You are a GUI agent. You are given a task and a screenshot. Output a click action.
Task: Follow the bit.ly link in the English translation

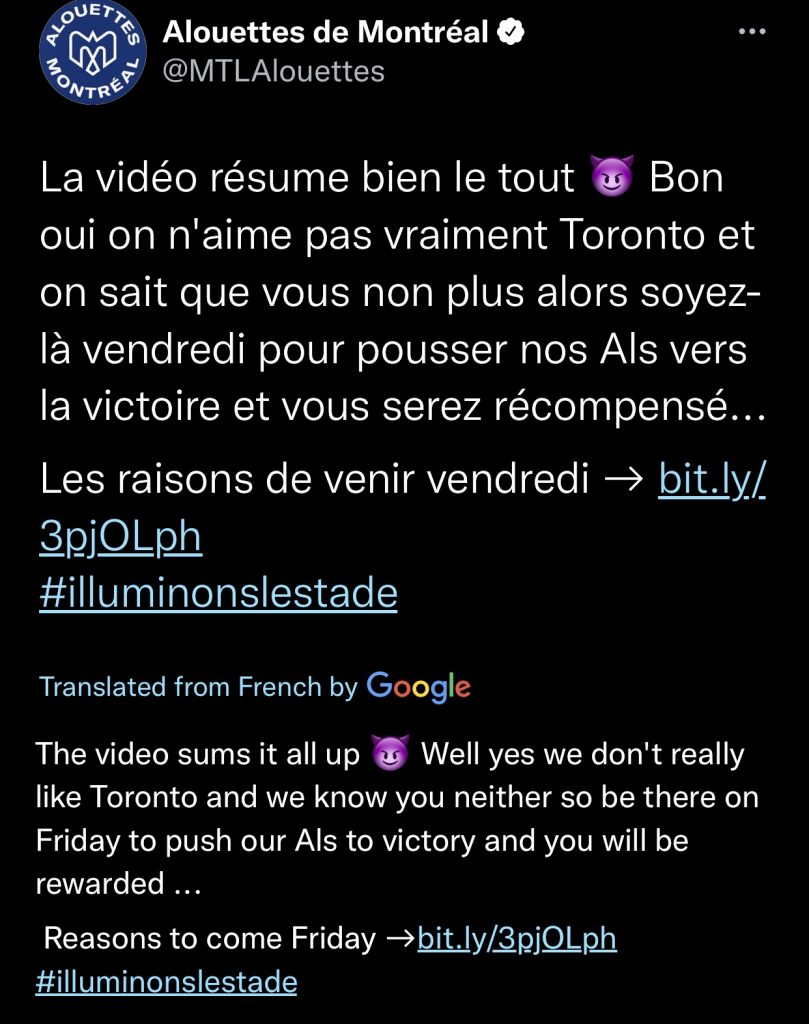coord(516,938)
